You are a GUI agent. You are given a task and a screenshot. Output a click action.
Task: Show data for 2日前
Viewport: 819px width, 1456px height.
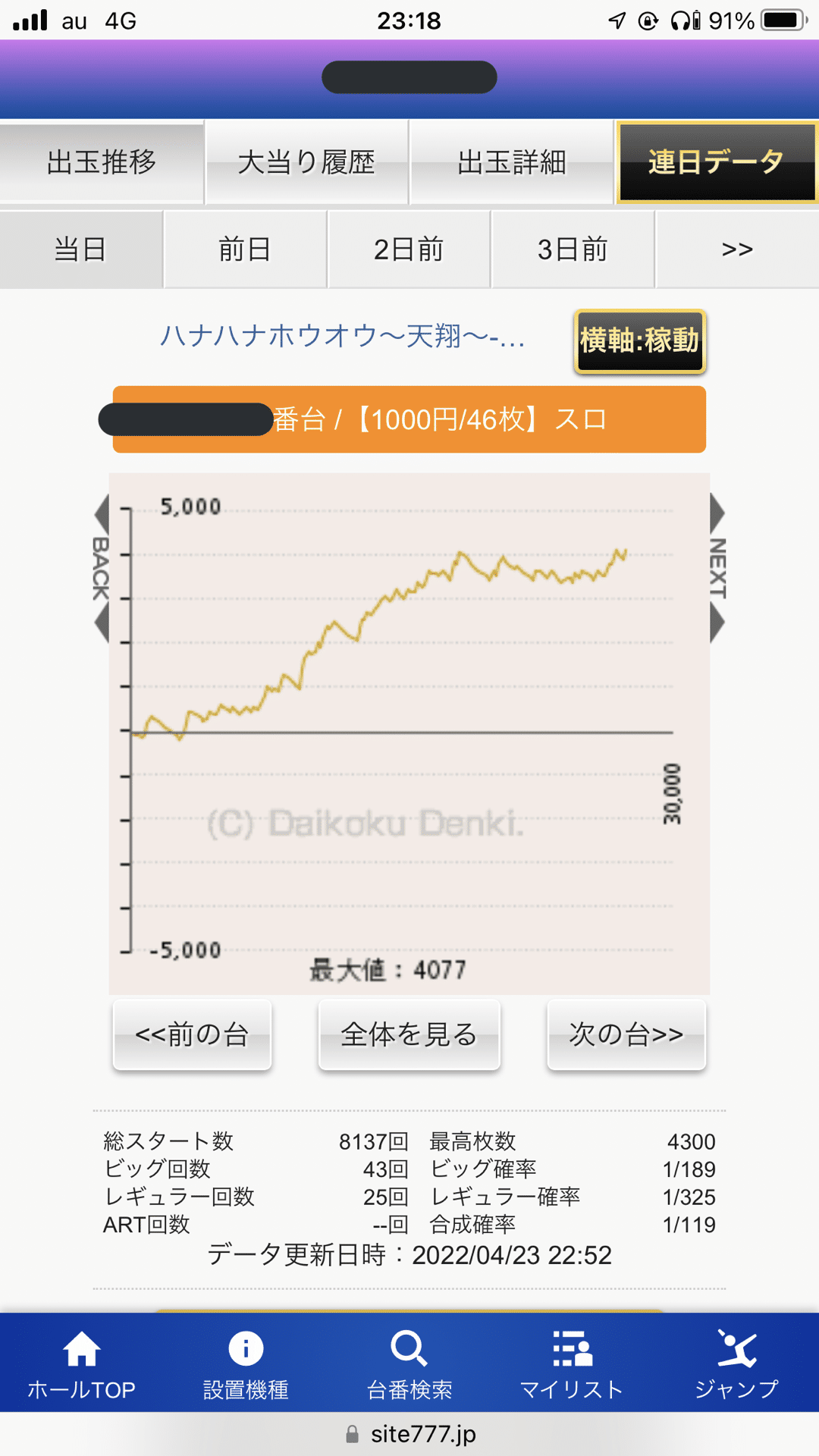coord(409,249)
